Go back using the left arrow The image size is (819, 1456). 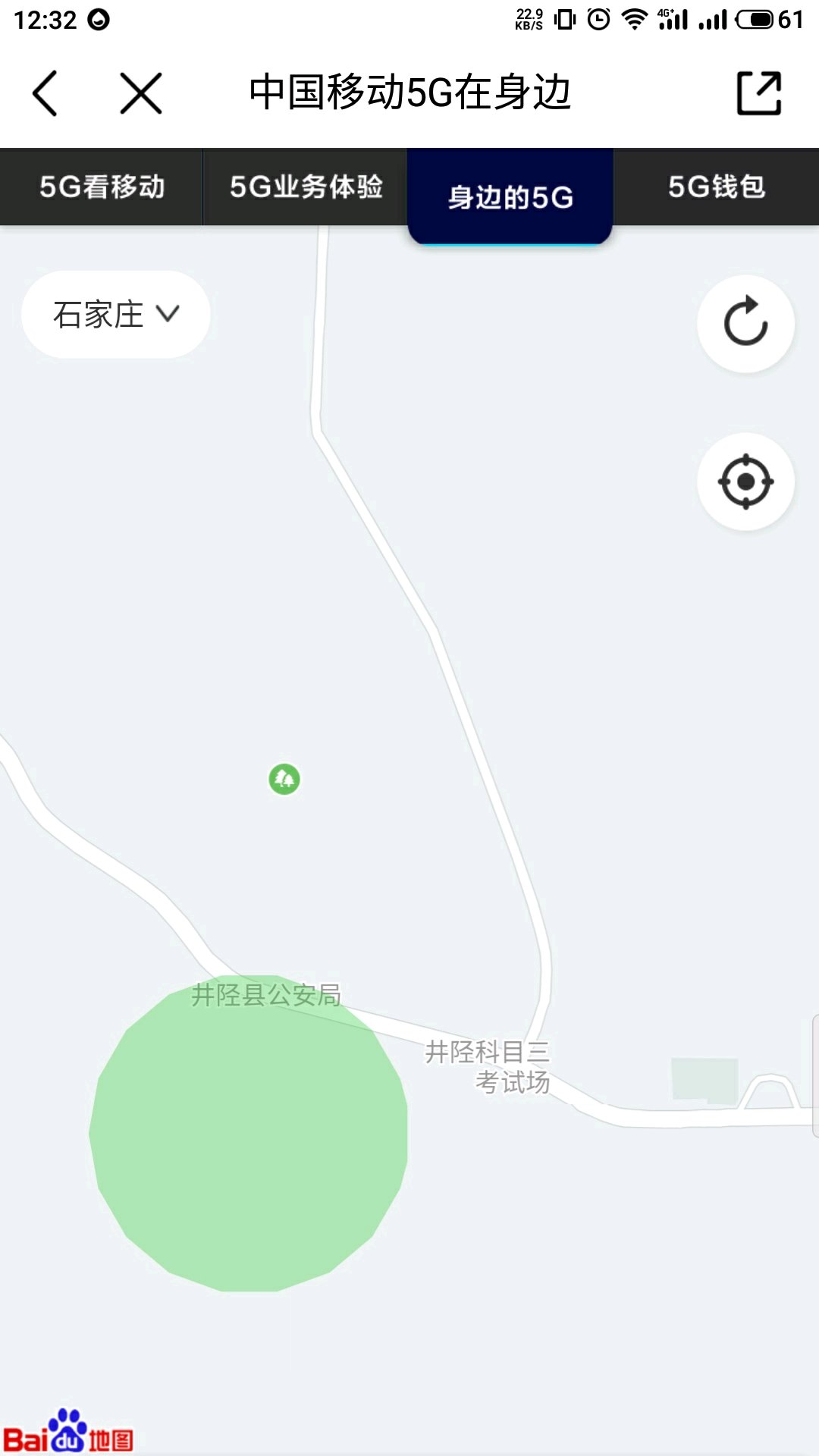(45, 93)
